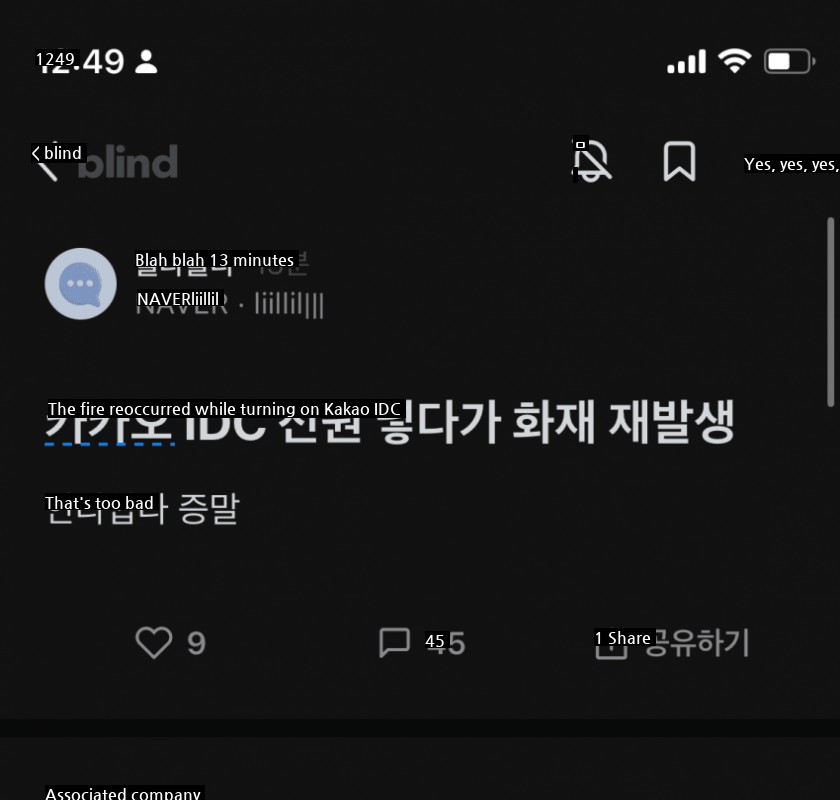
Task: Open the underlined Kakao company link
Action: point(110,423)
